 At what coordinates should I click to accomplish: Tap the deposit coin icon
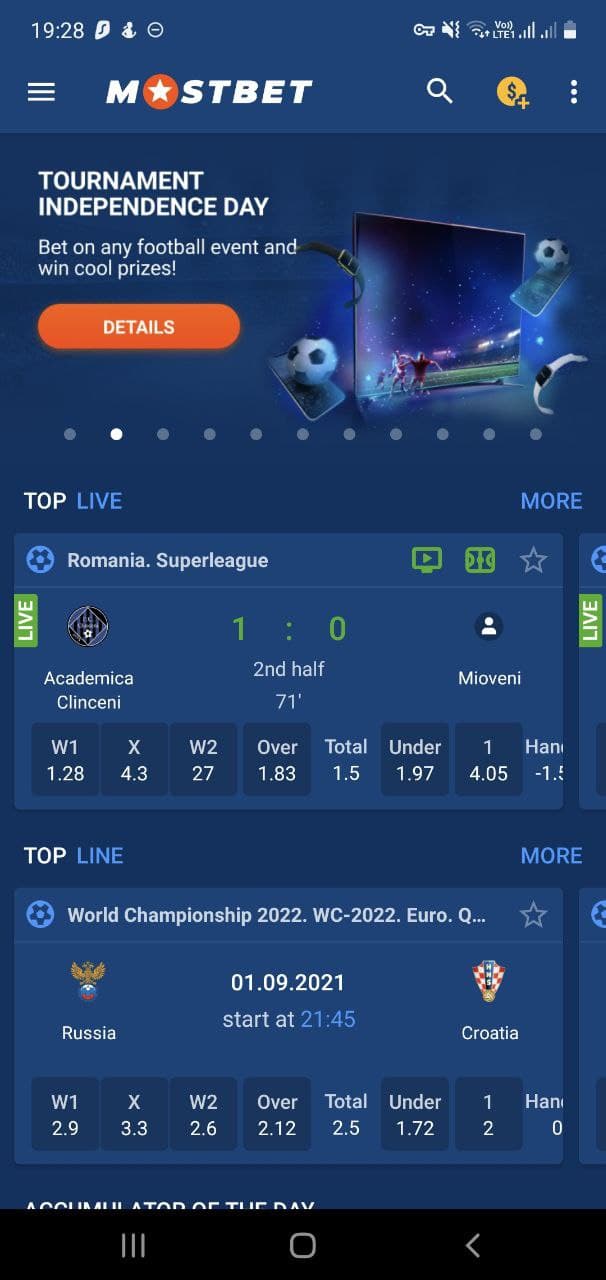(512, 92)
